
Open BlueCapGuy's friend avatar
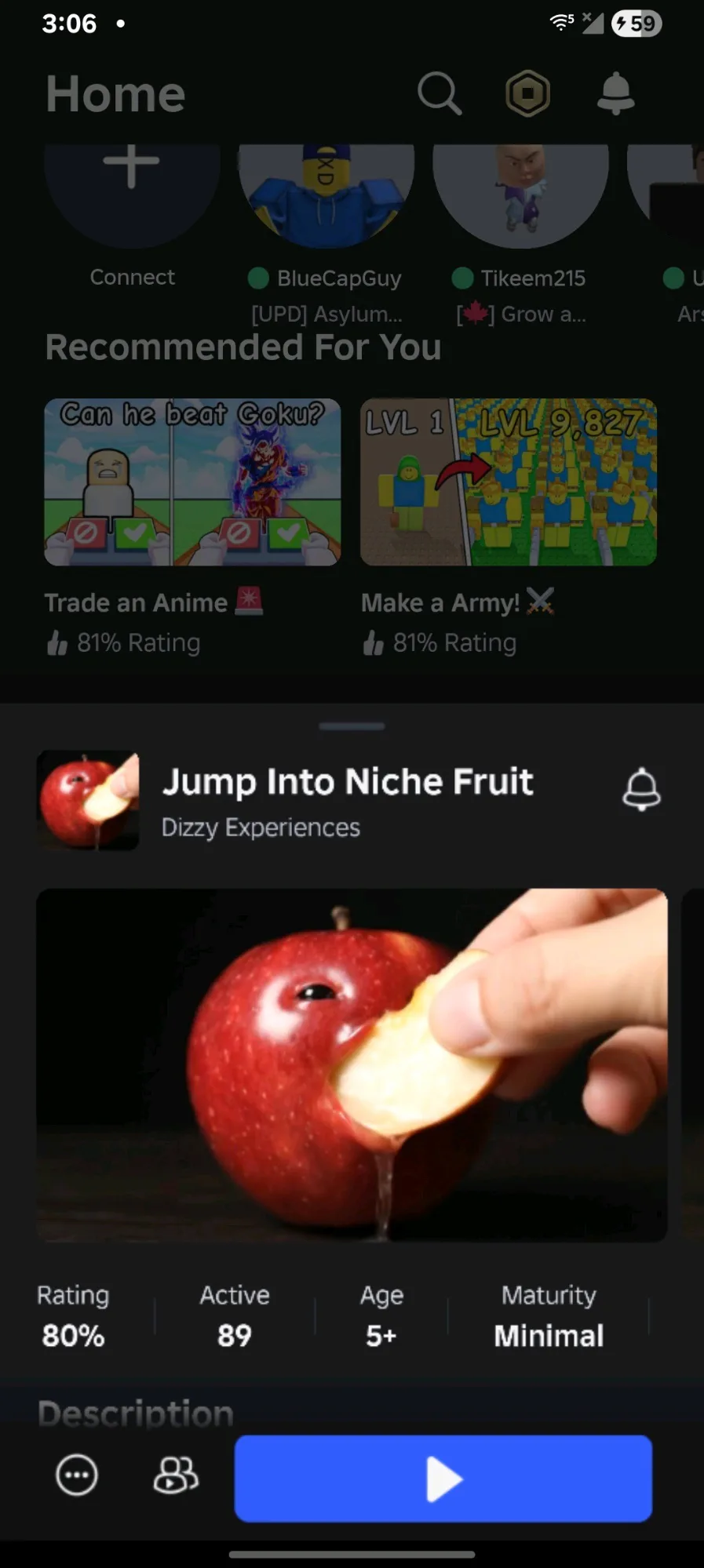coord(326,192)
